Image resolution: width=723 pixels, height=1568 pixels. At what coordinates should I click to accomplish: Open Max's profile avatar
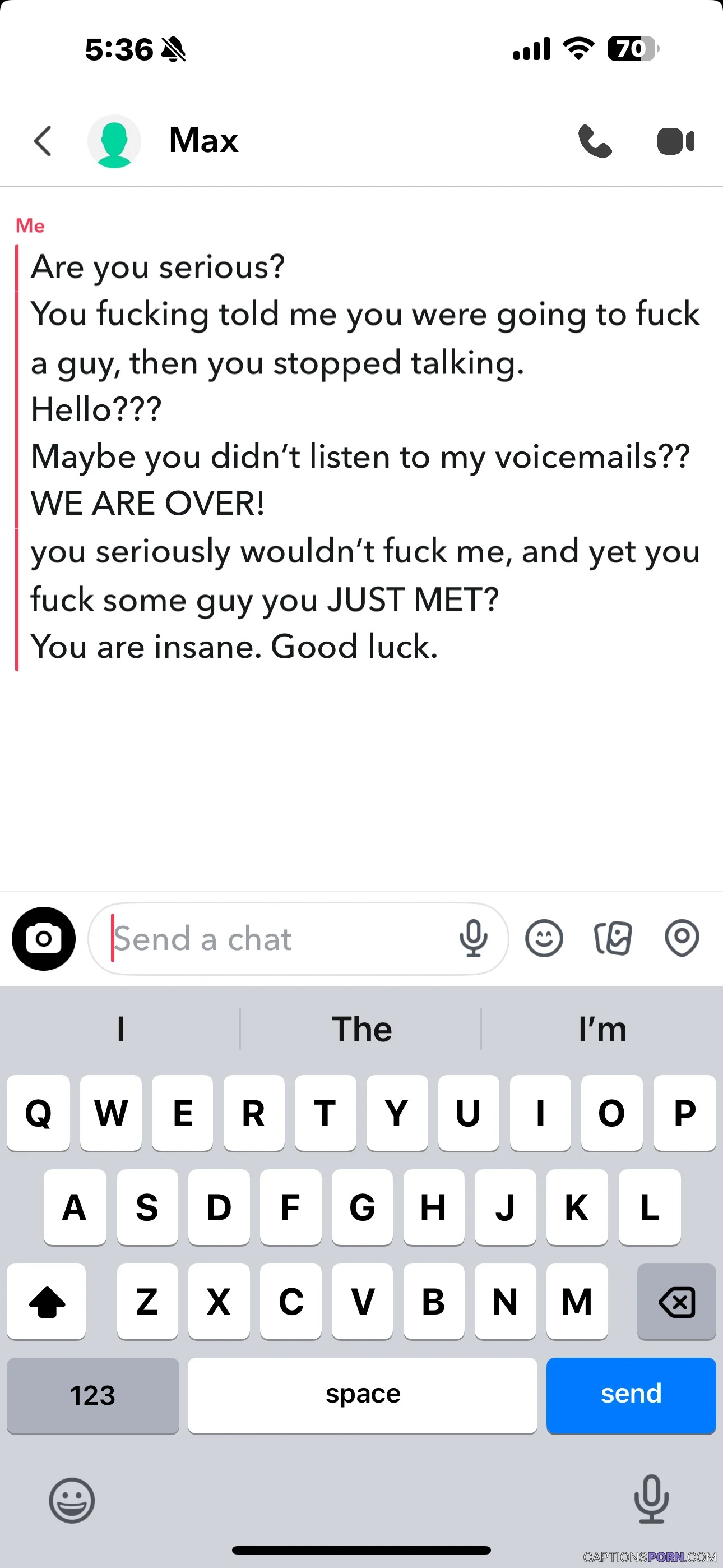pyautogui.click(x=114, y=141)
